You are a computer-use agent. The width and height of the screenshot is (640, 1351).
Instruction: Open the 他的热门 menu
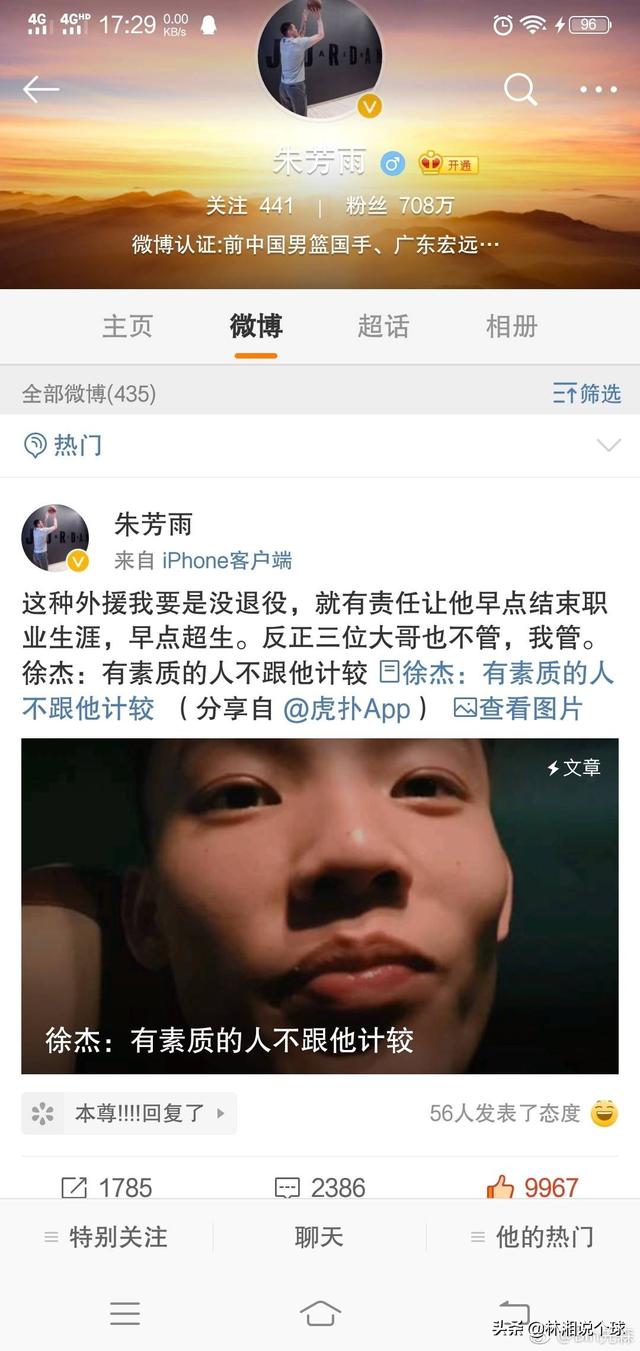532,1237
